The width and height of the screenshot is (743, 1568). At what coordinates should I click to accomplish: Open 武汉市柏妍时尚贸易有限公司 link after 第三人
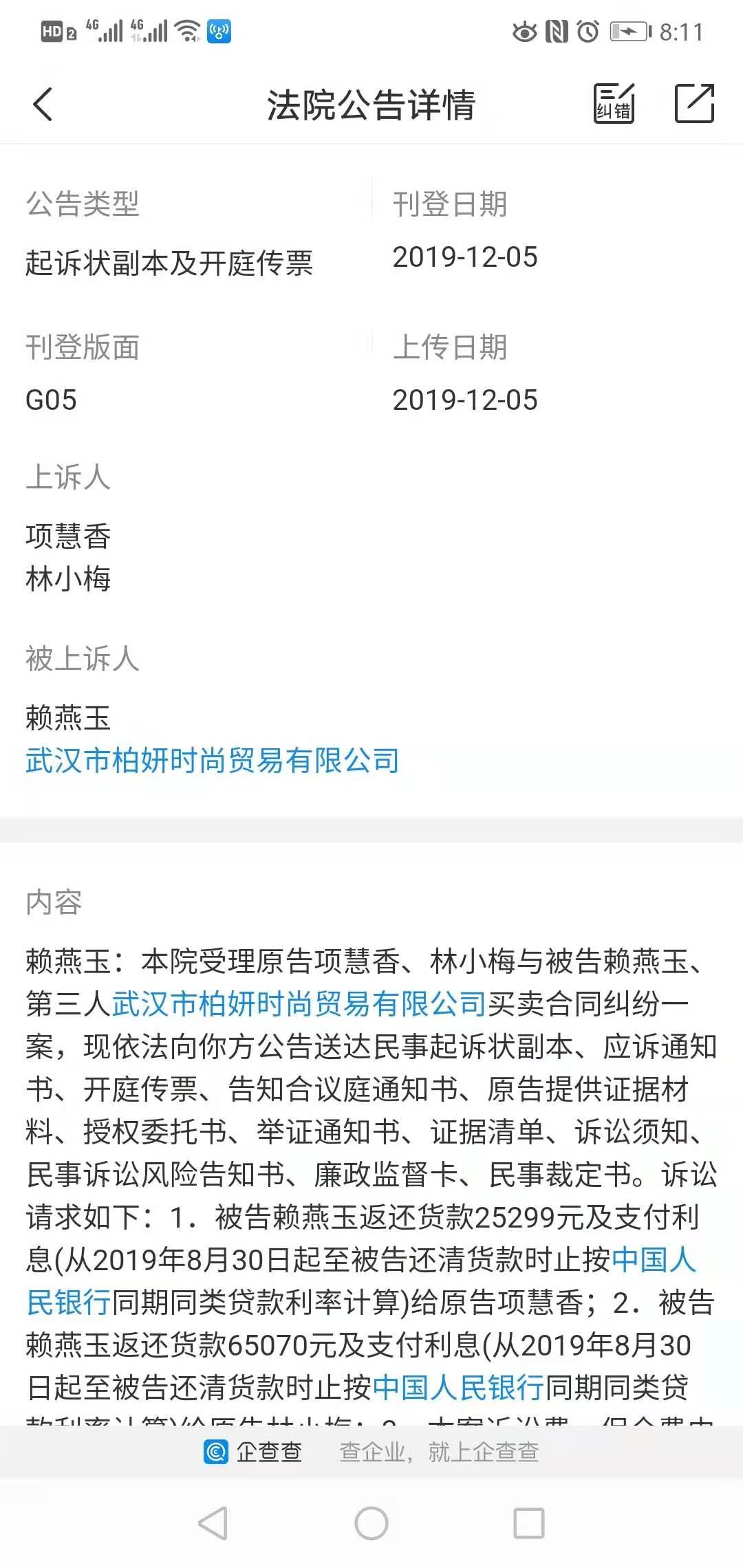tap(300, 1004)
